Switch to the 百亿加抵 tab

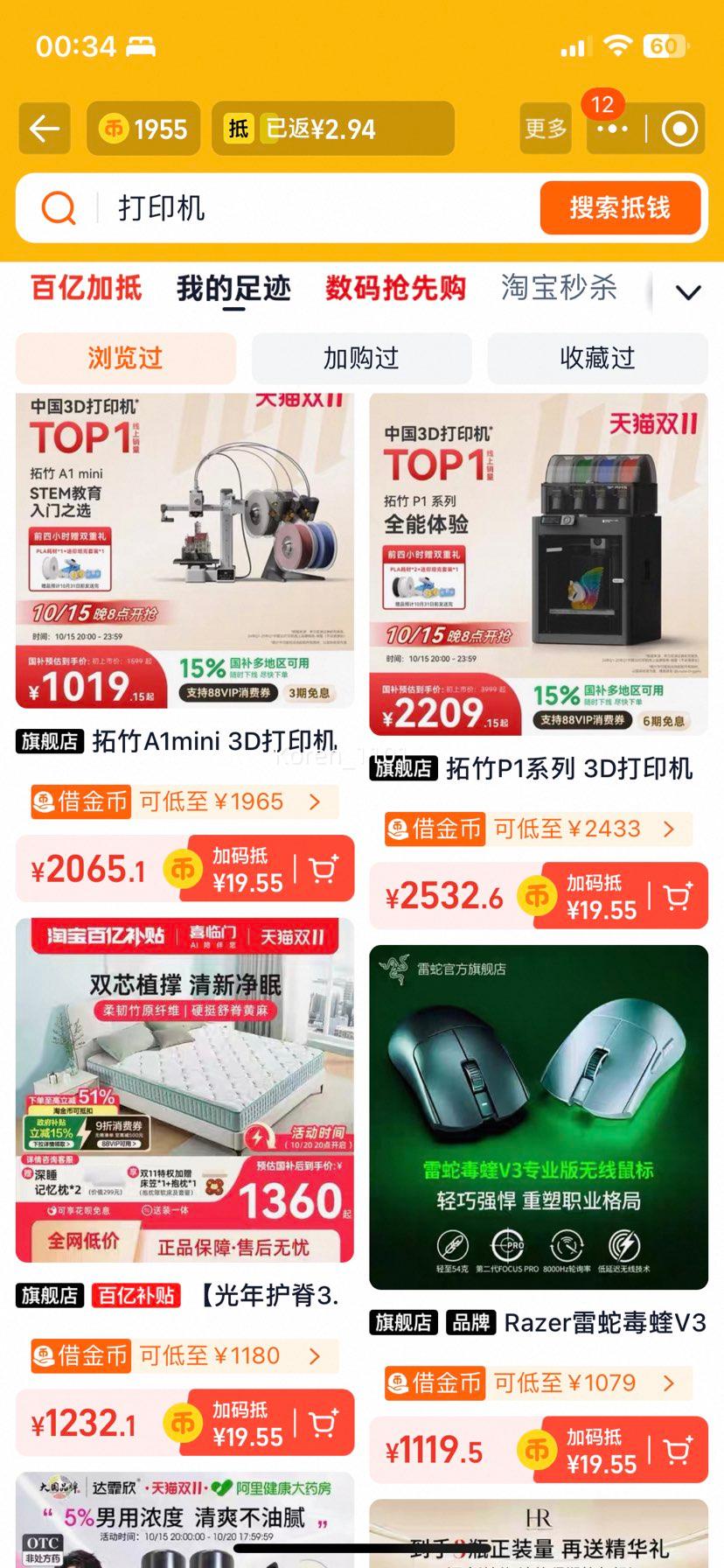[86, 288]
